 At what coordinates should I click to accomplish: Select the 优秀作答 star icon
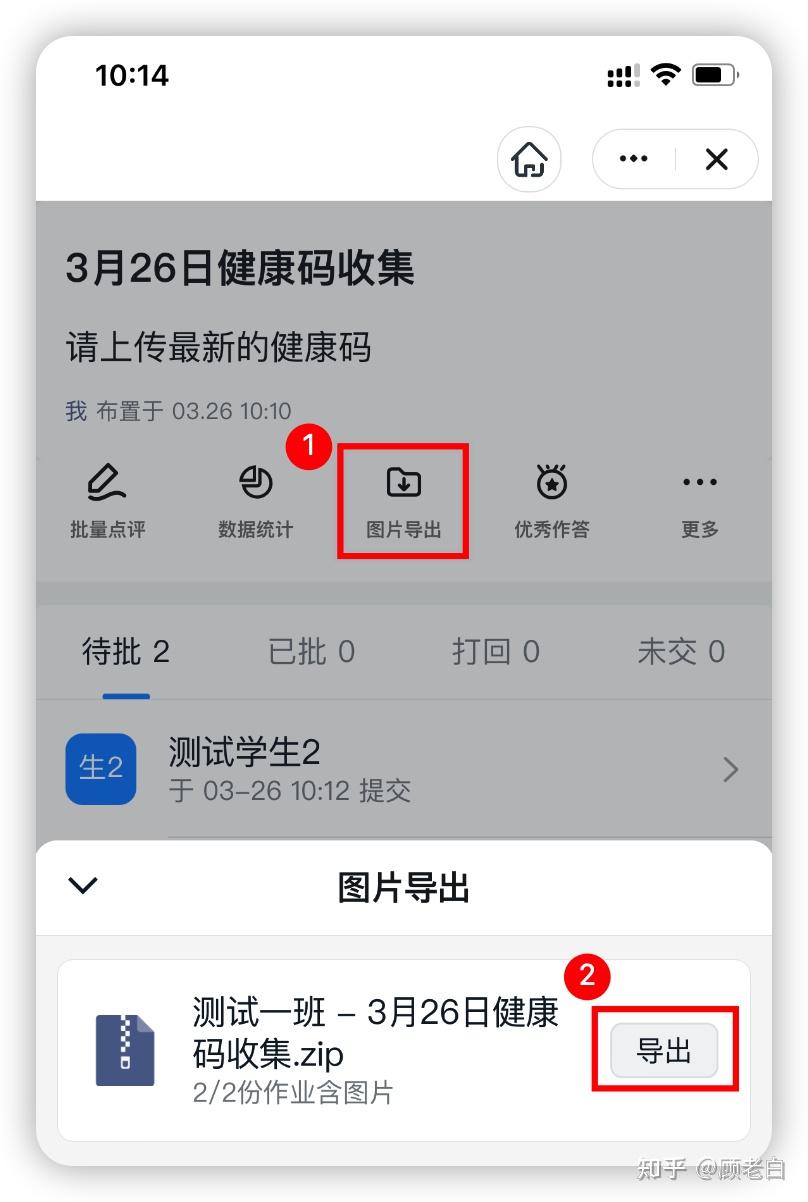click(551, 482)
